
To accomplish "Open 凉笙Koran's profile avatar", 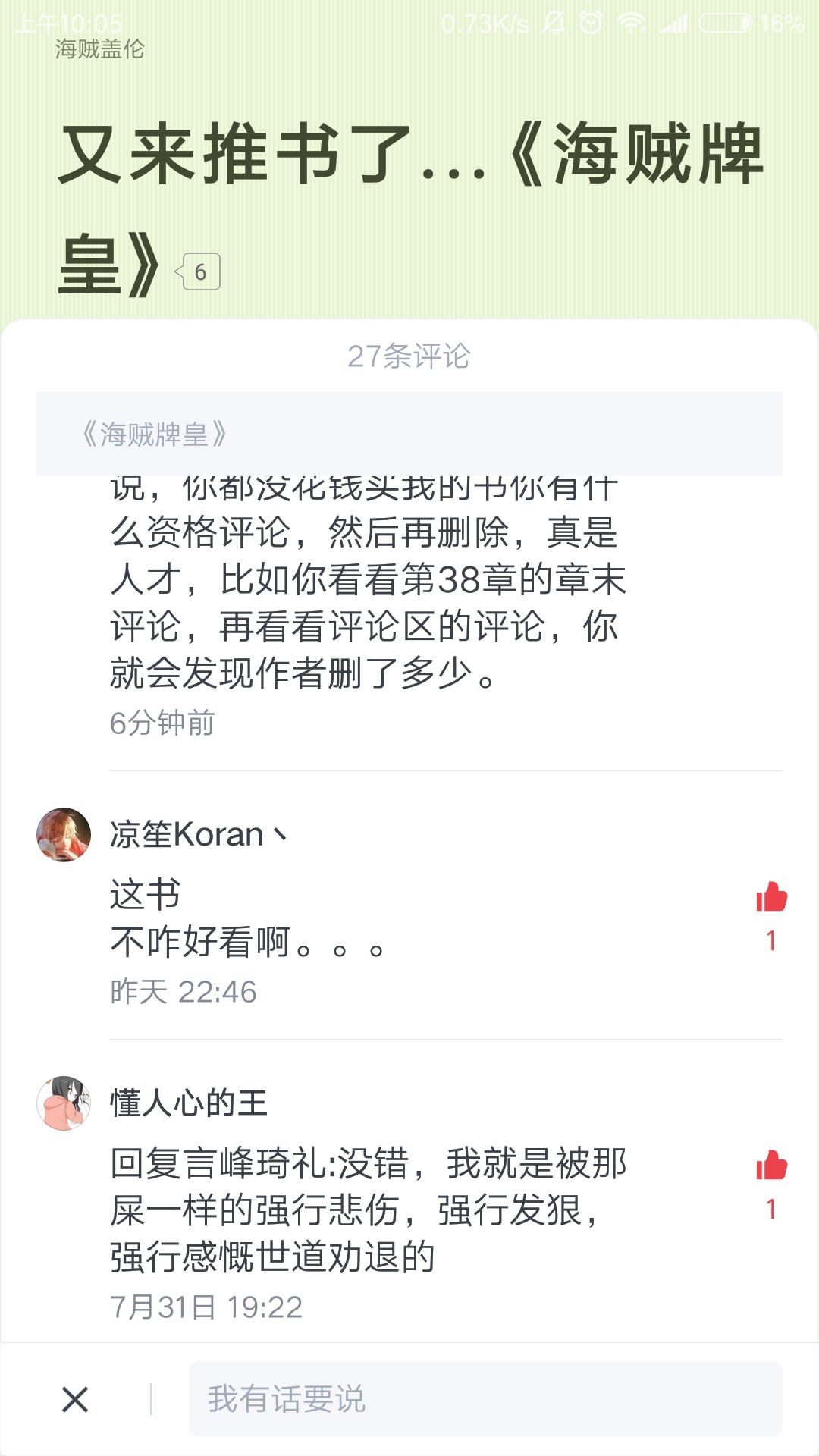I will pyautogui.click(x=64, y=834).
